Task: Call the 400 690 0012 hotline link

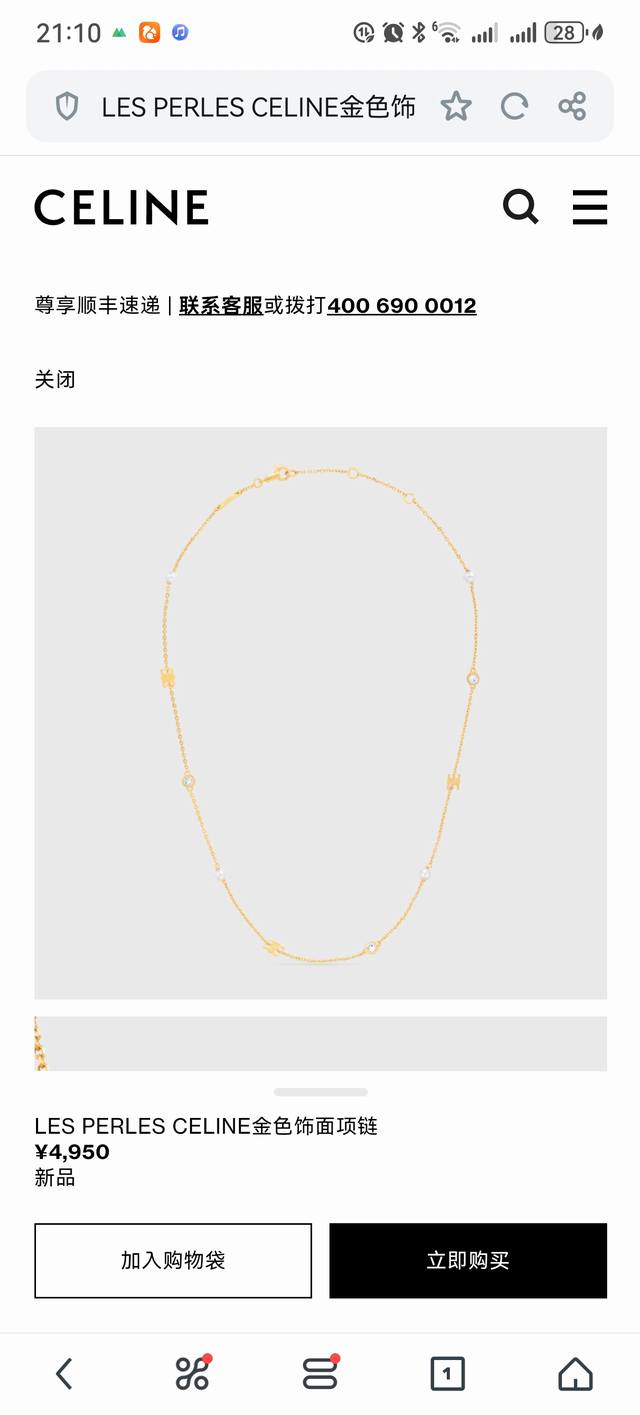Action: (x=402, y=305)
